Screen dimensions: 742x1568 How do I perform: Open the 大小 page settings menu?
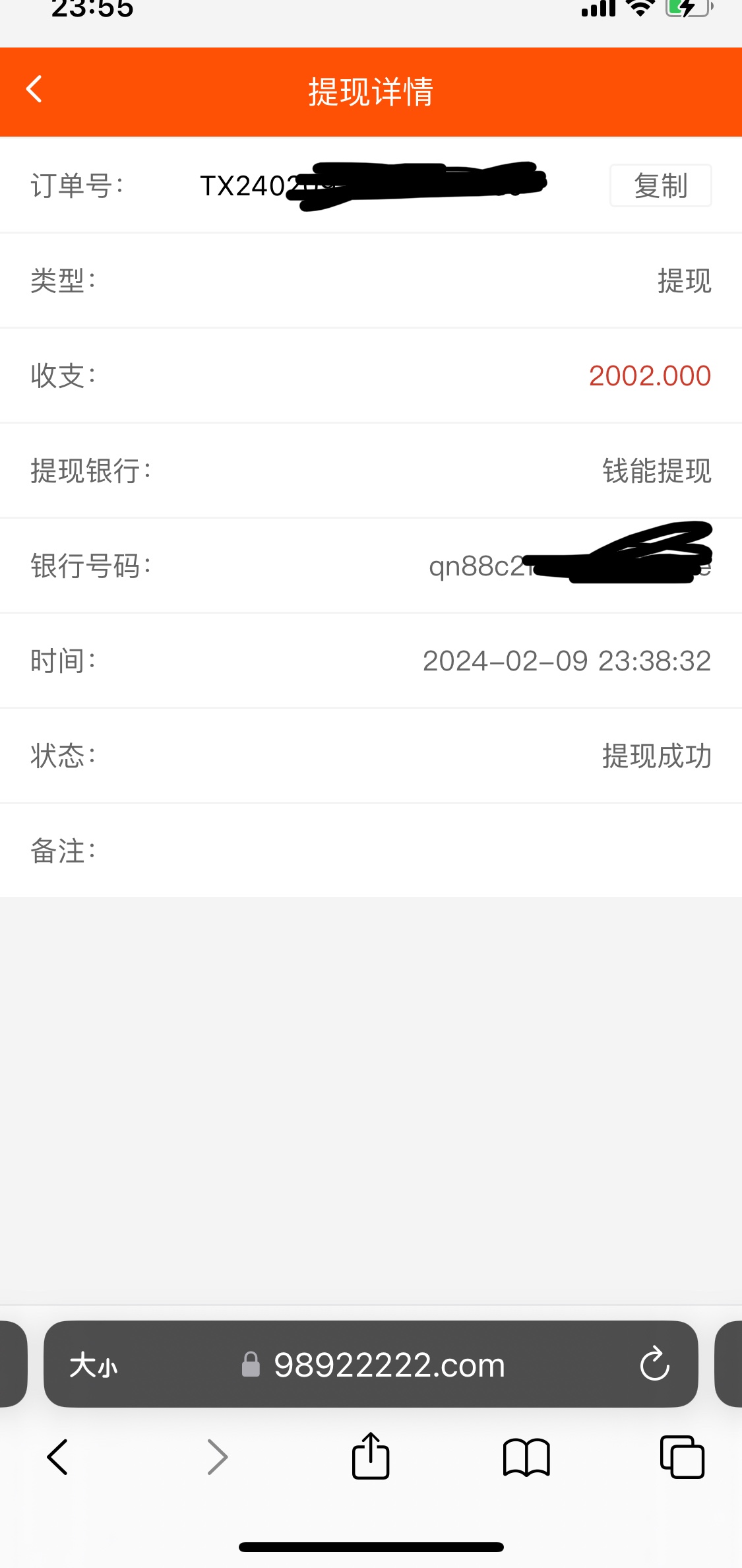93,1364
